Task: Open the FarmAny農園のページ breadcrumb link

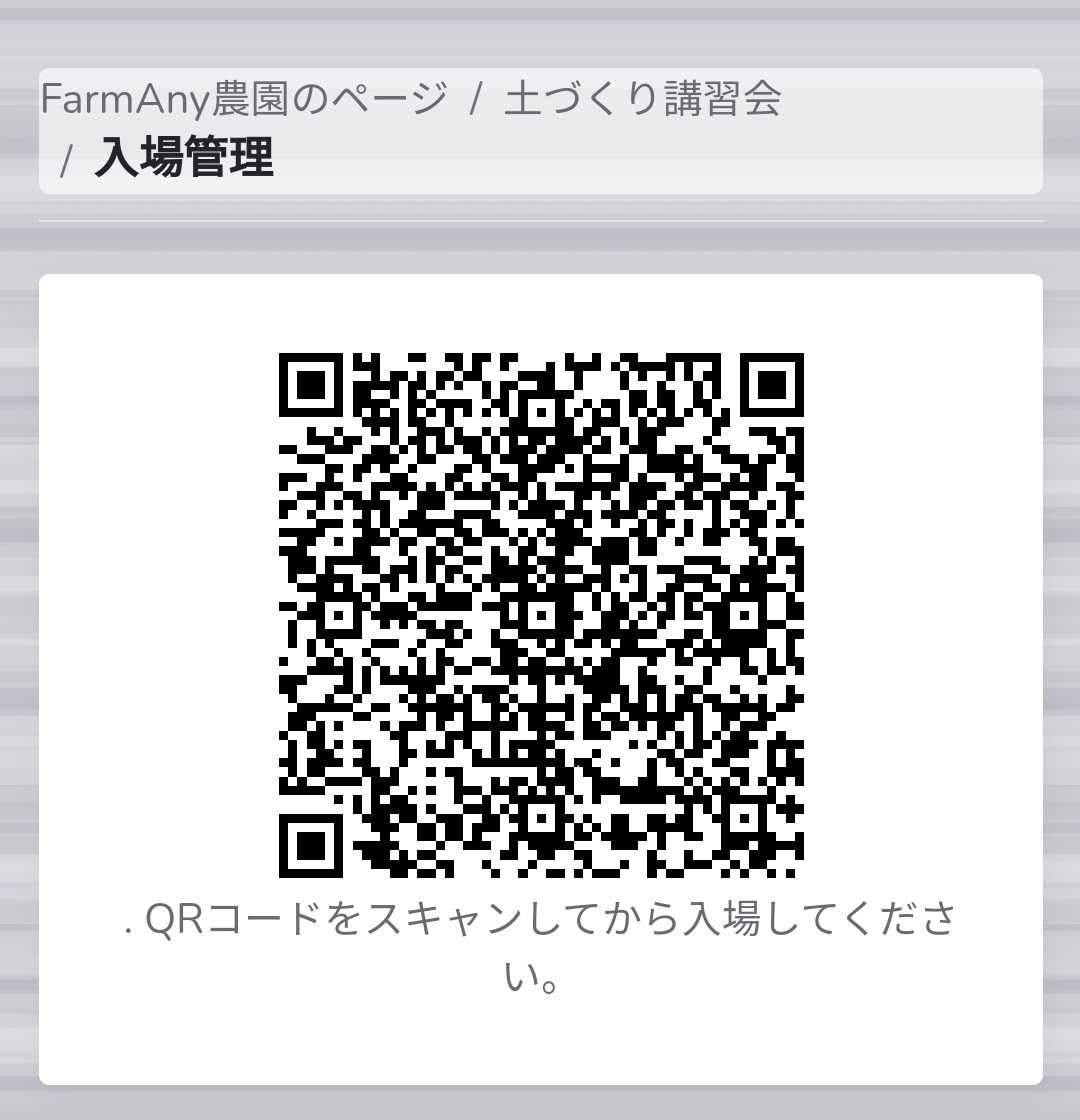Action: pos(245,99)
